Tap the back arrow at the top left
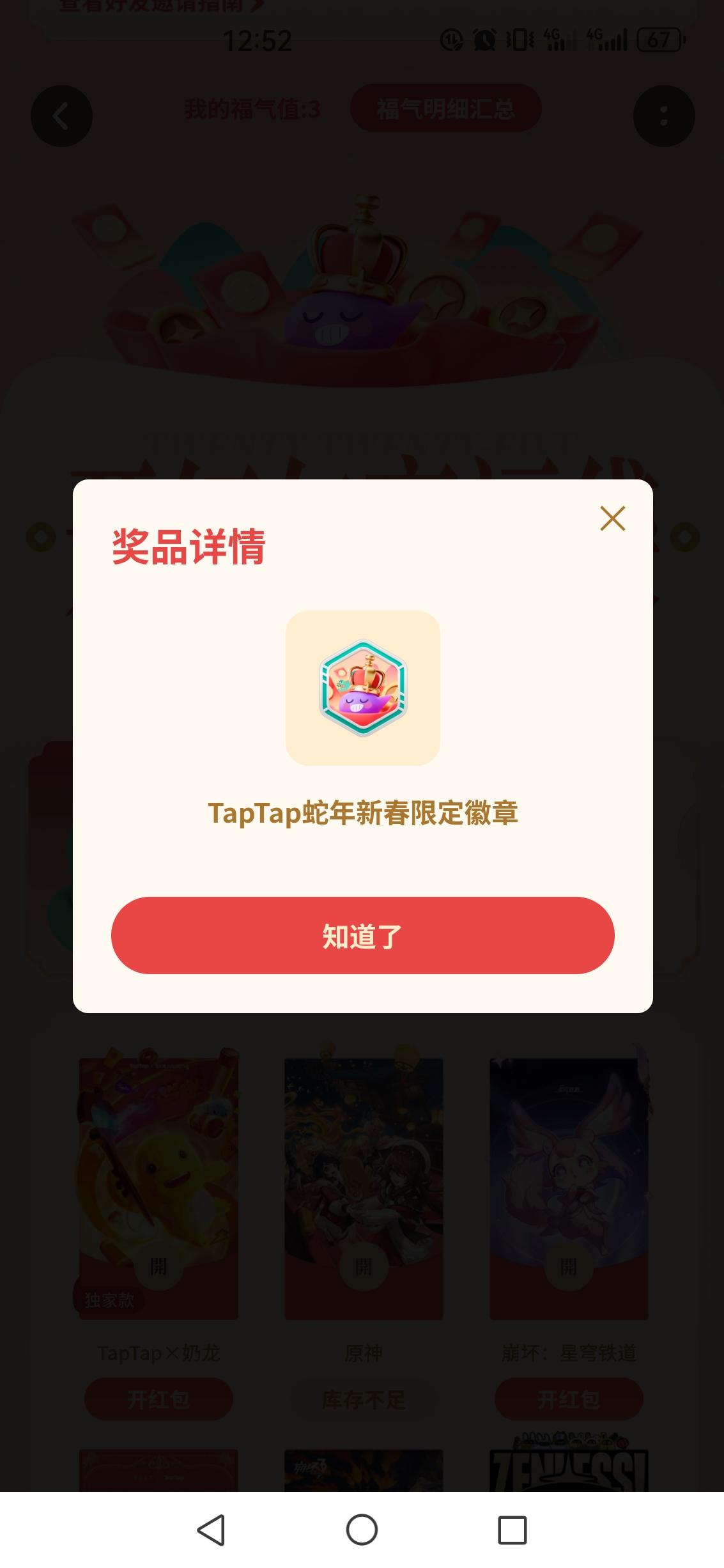Viewport: 724px width, 1568px height. [x=61, y=117]
